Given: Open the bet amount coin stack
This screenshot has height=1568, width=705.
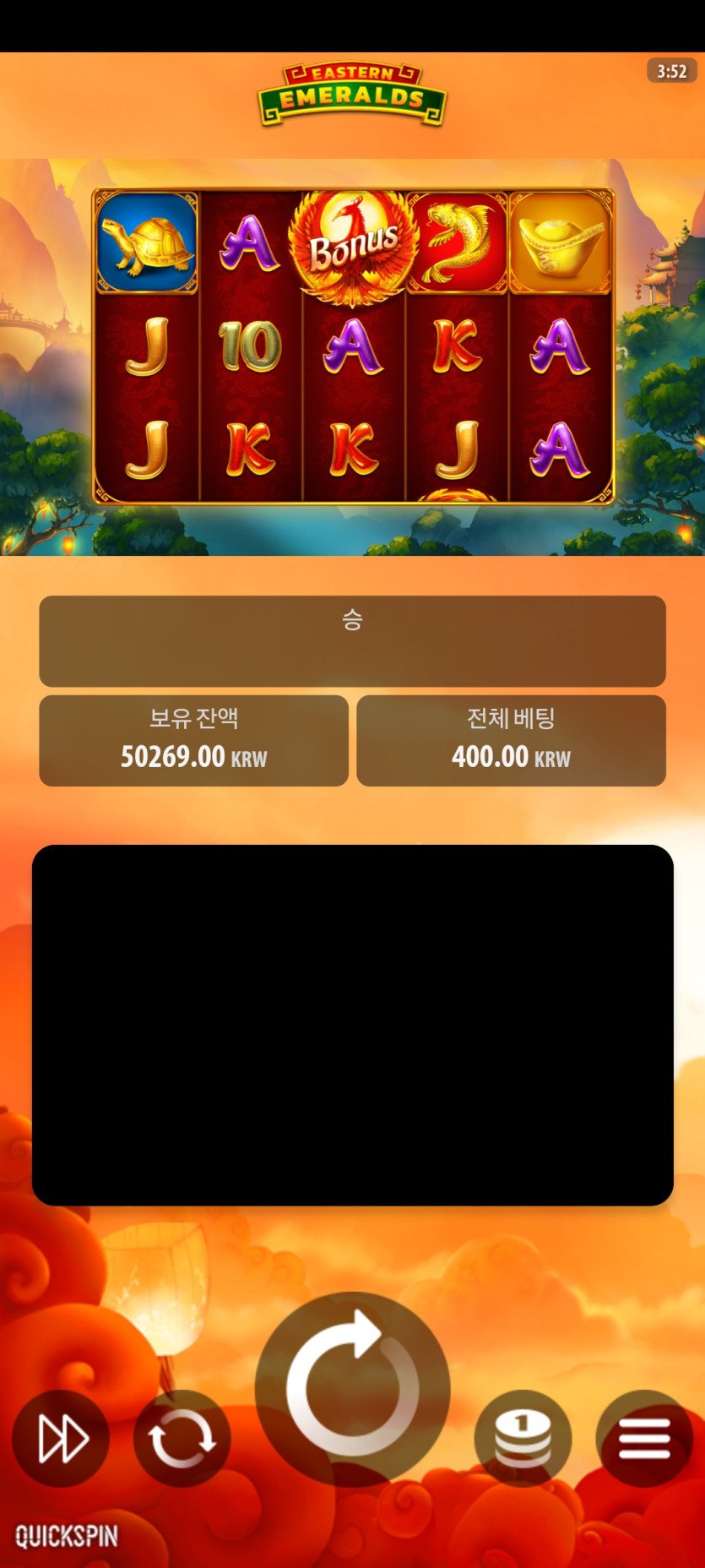Looking at the screenshot, I should (523, 1438).
